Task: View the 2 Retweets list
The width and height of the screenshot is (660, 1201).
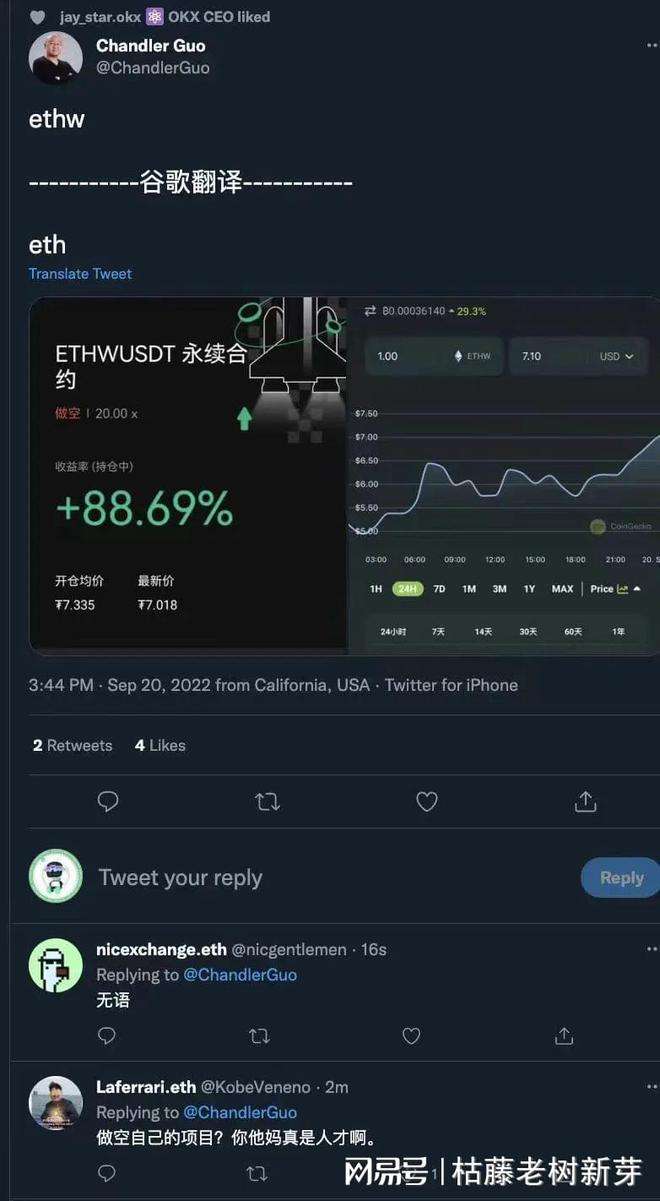Action: point(72,745)
